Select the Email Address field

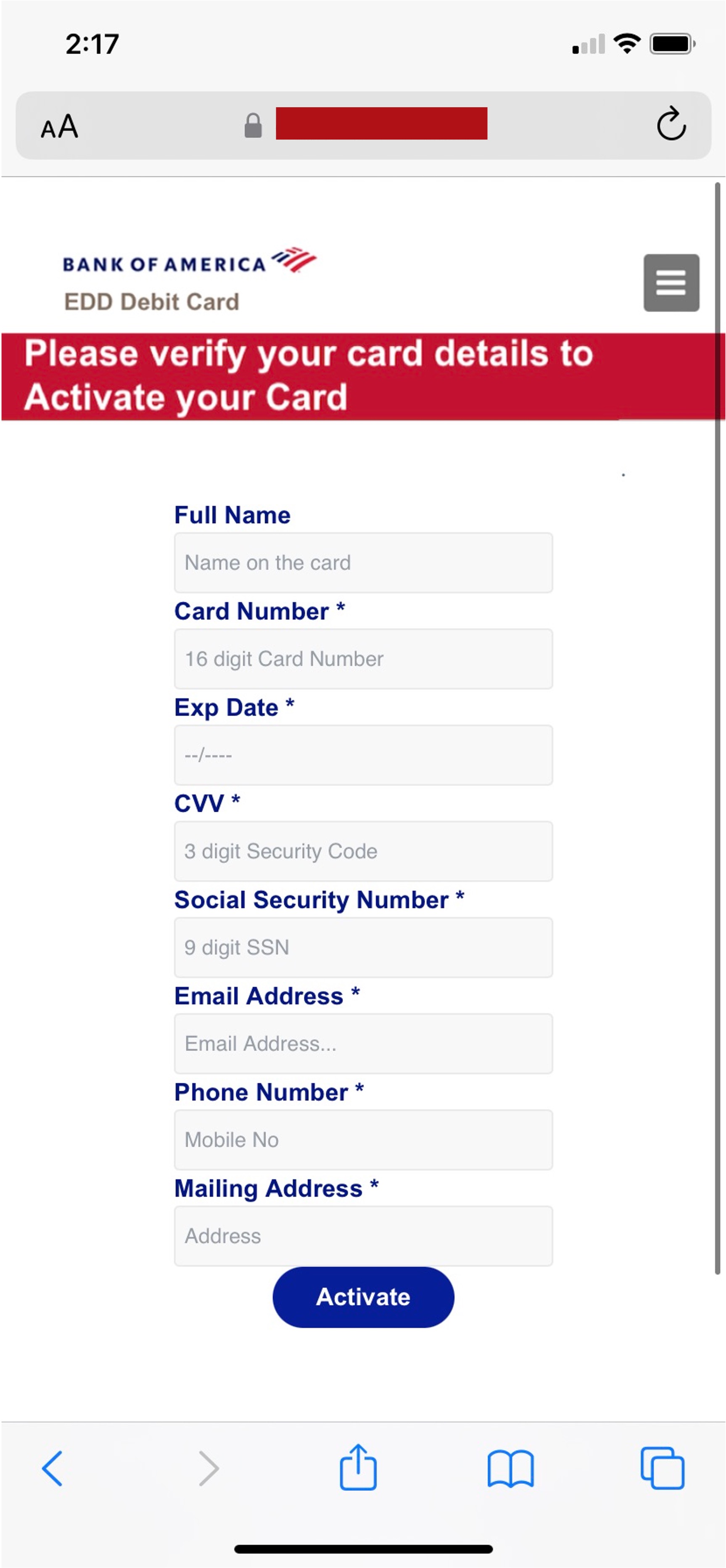tap(363, 1043)
